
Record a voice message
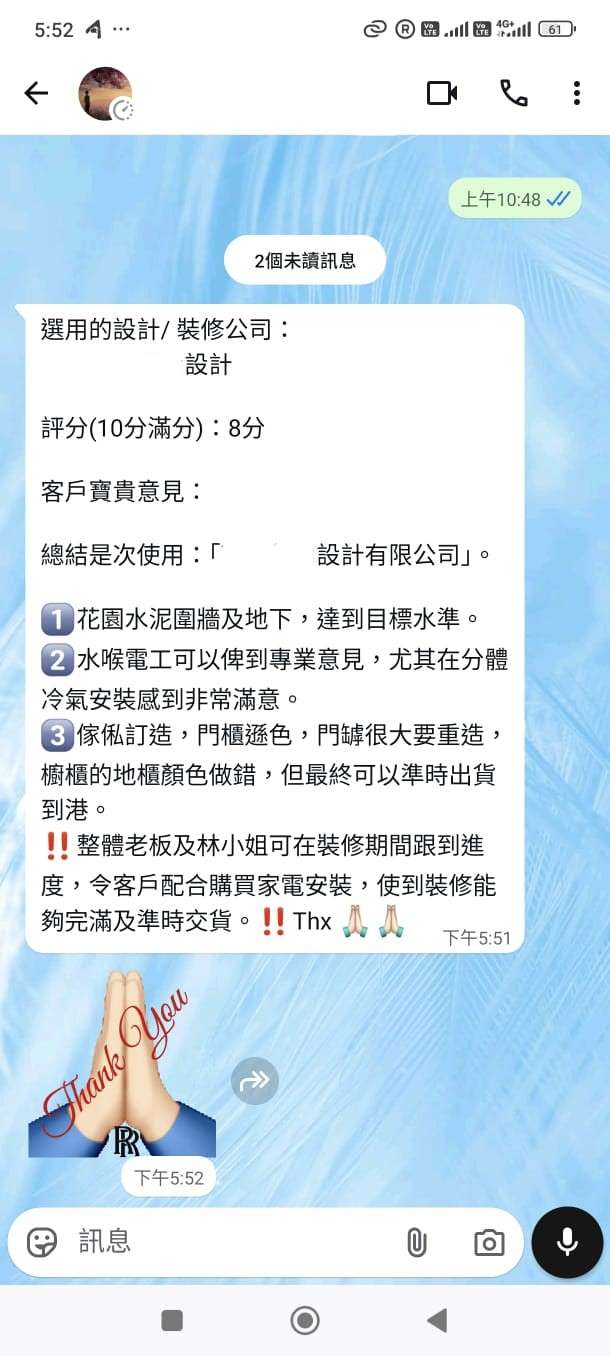point(567,1242)
